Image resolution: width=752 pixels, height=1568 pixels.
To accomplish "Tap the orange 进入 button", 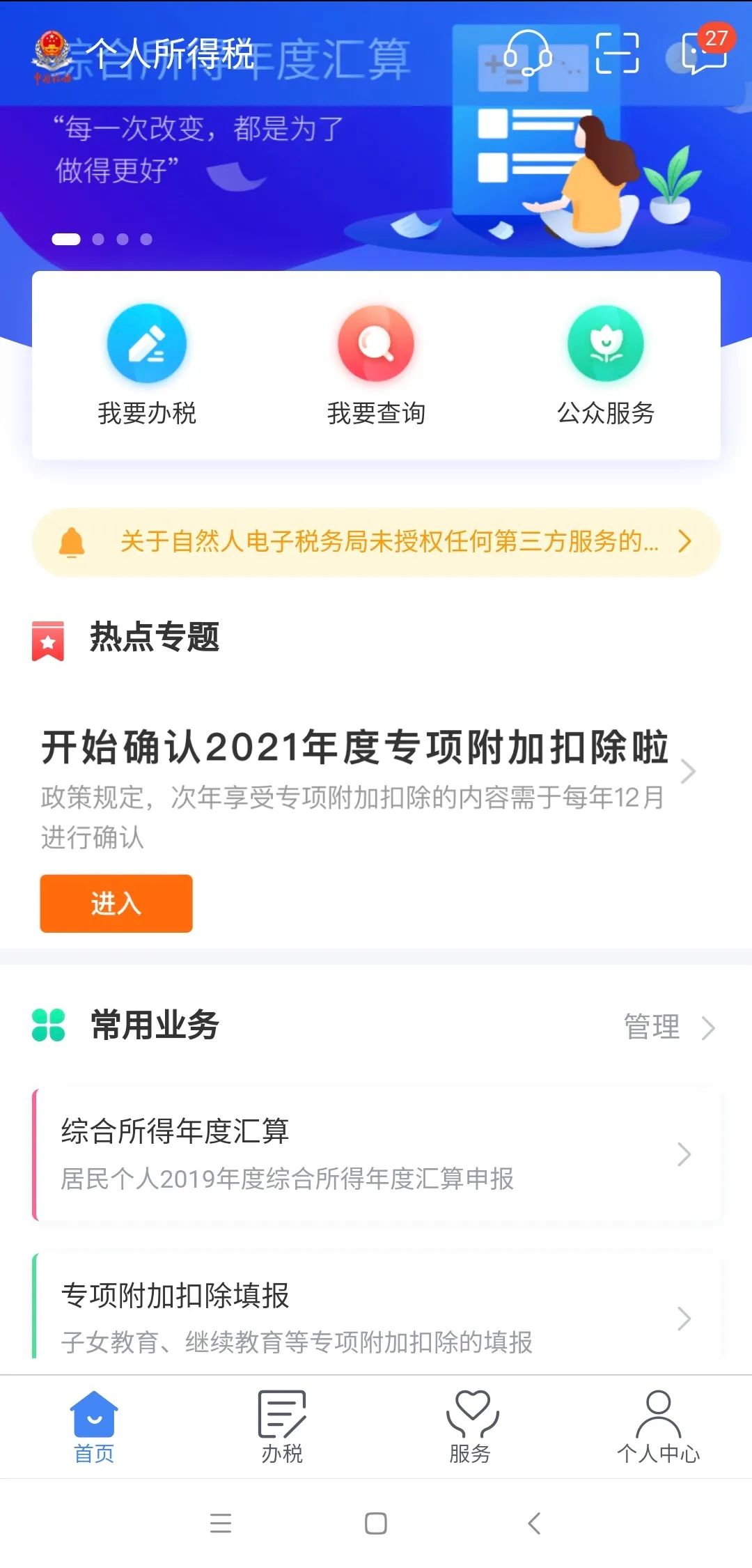I will tap(116, 903).
